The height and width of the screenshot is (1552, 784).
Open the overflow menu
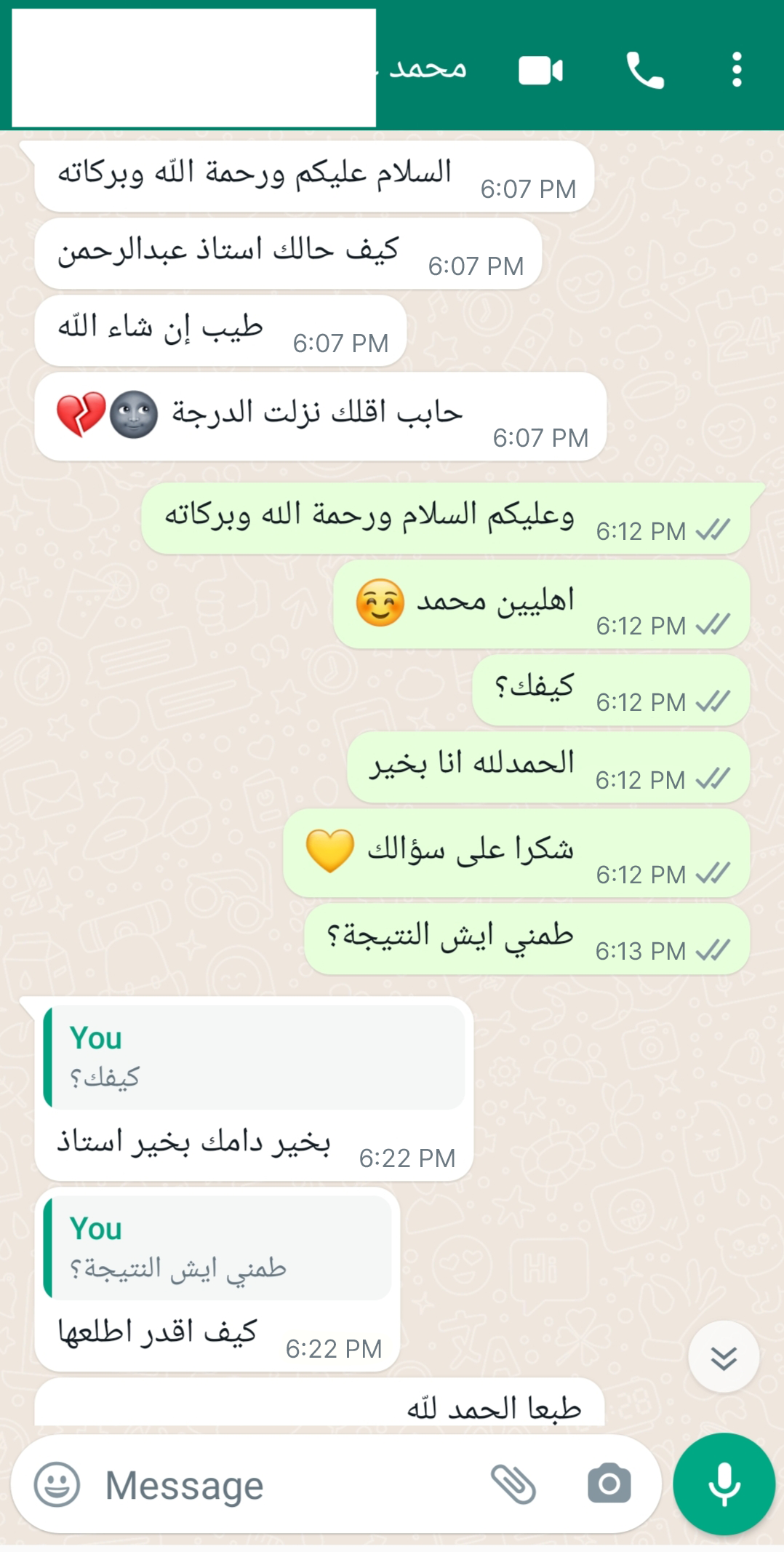[737, 70]
